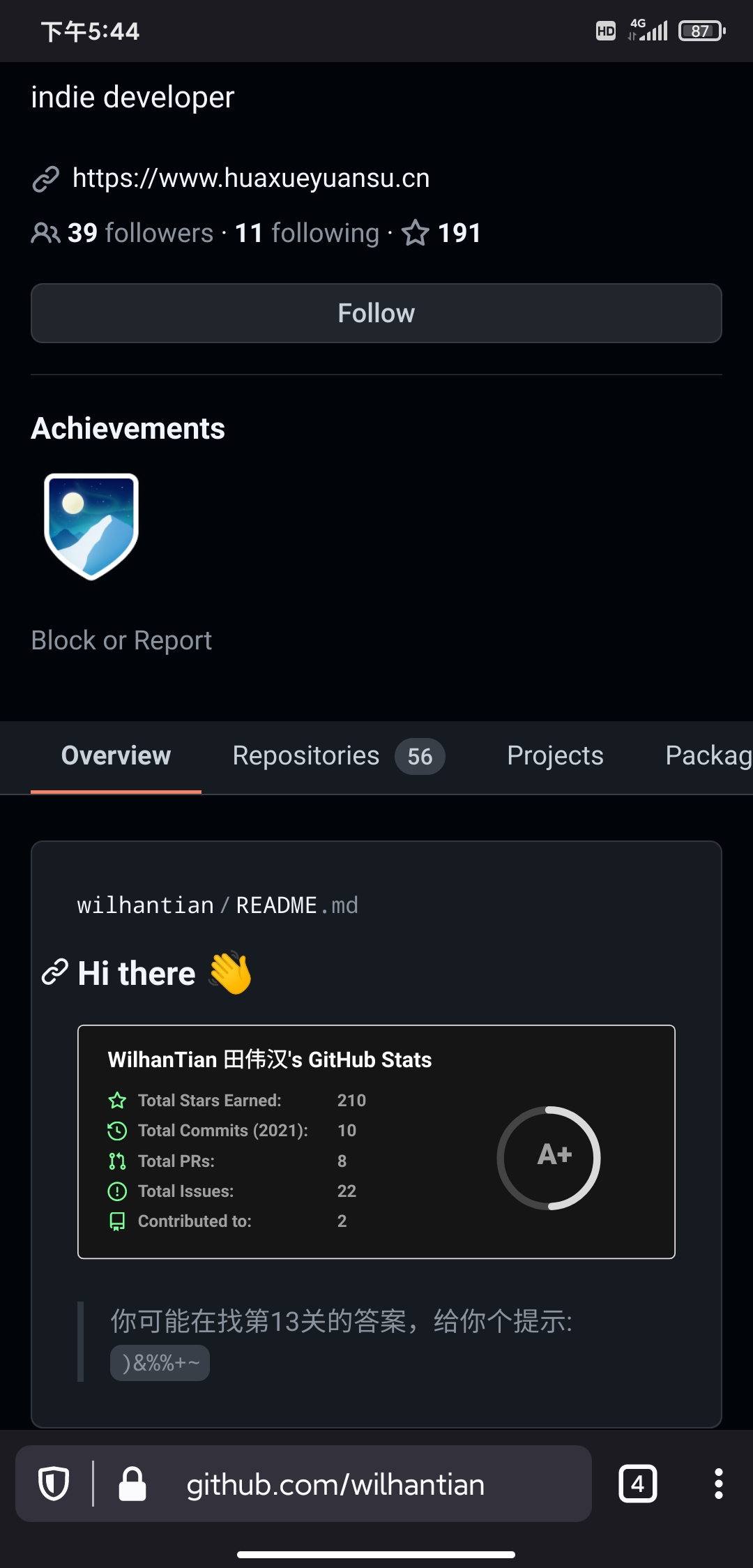
Task: Tap Block or Report
Action: (x=121, y=640)
